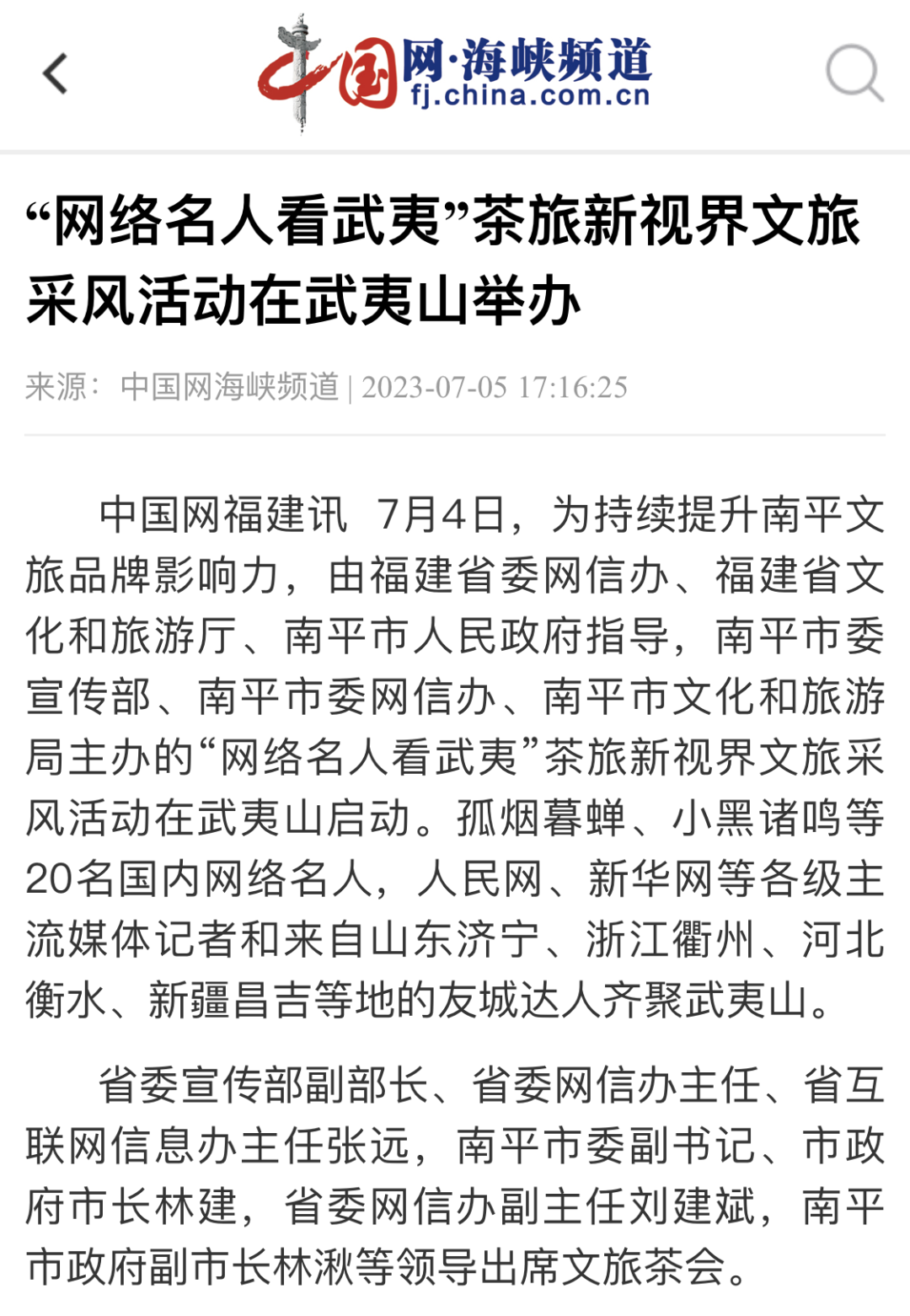
Task: Open the China.com.cn Straits Channel homepage logo
Action: tap(454, 73)
